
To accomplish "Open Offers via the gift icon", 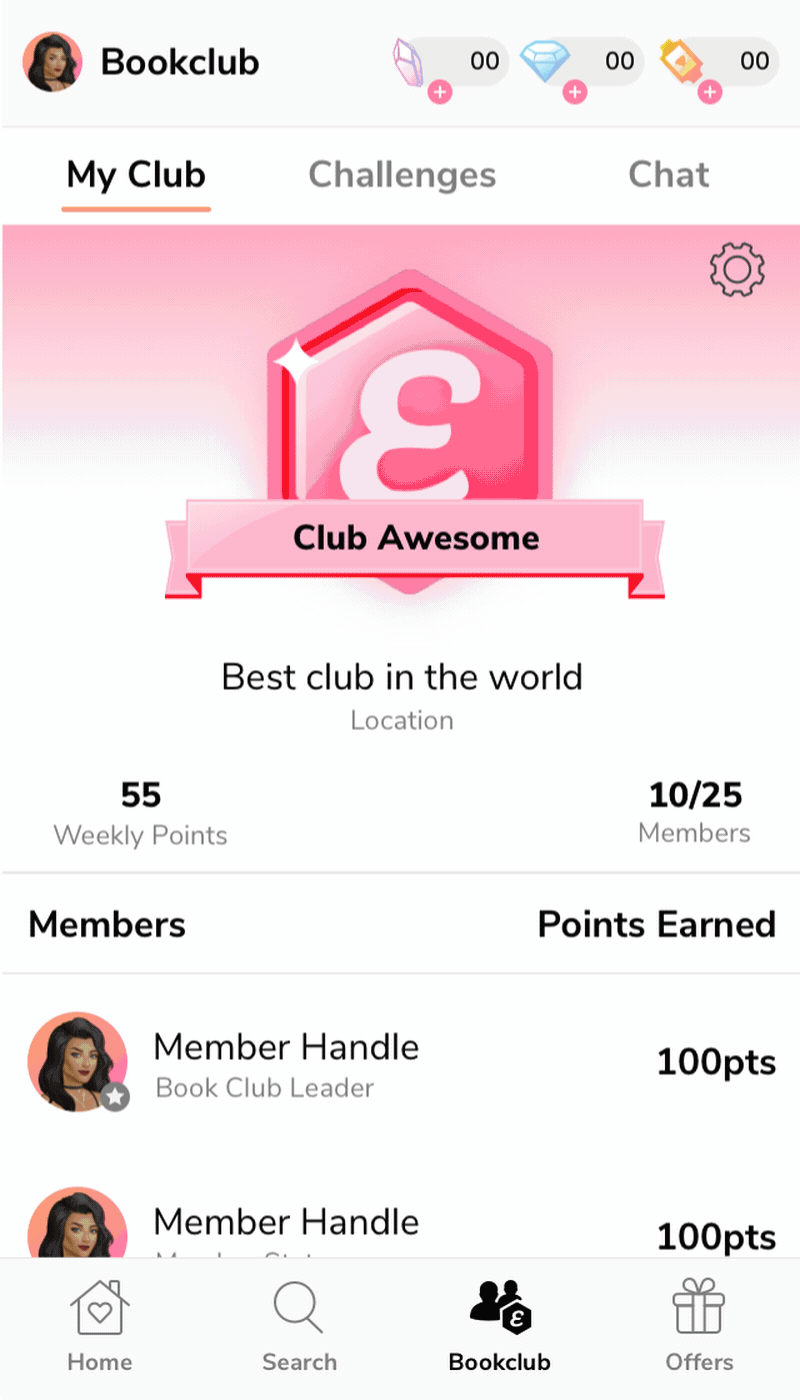I will (x=699, y=1322).
